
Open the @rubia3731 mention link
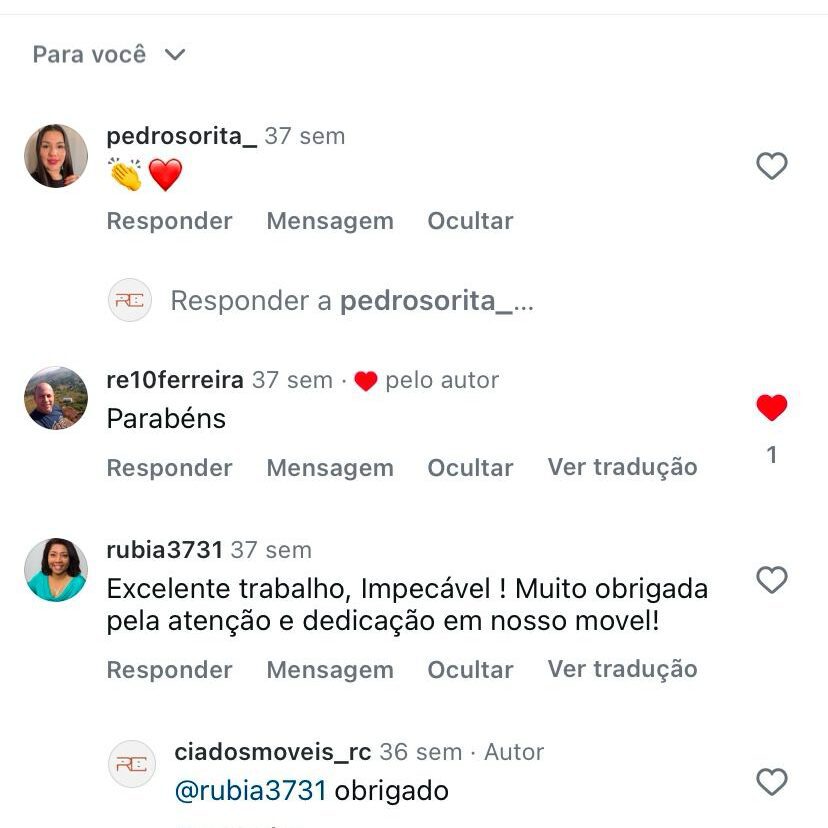pyautogui.click(x=250, y=791)
